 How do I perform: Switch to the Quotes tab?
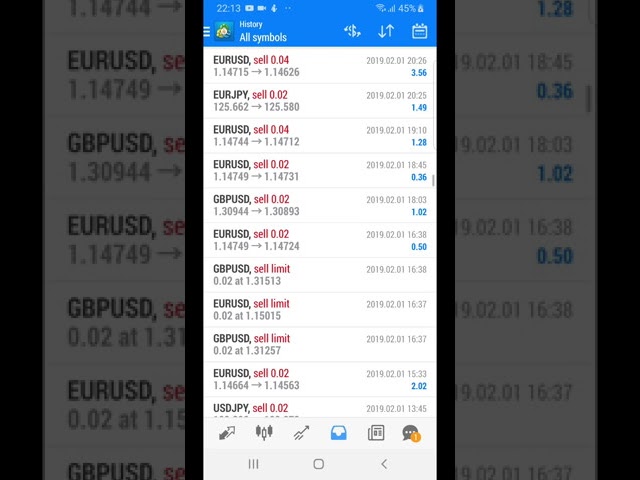tap(227, 433)
